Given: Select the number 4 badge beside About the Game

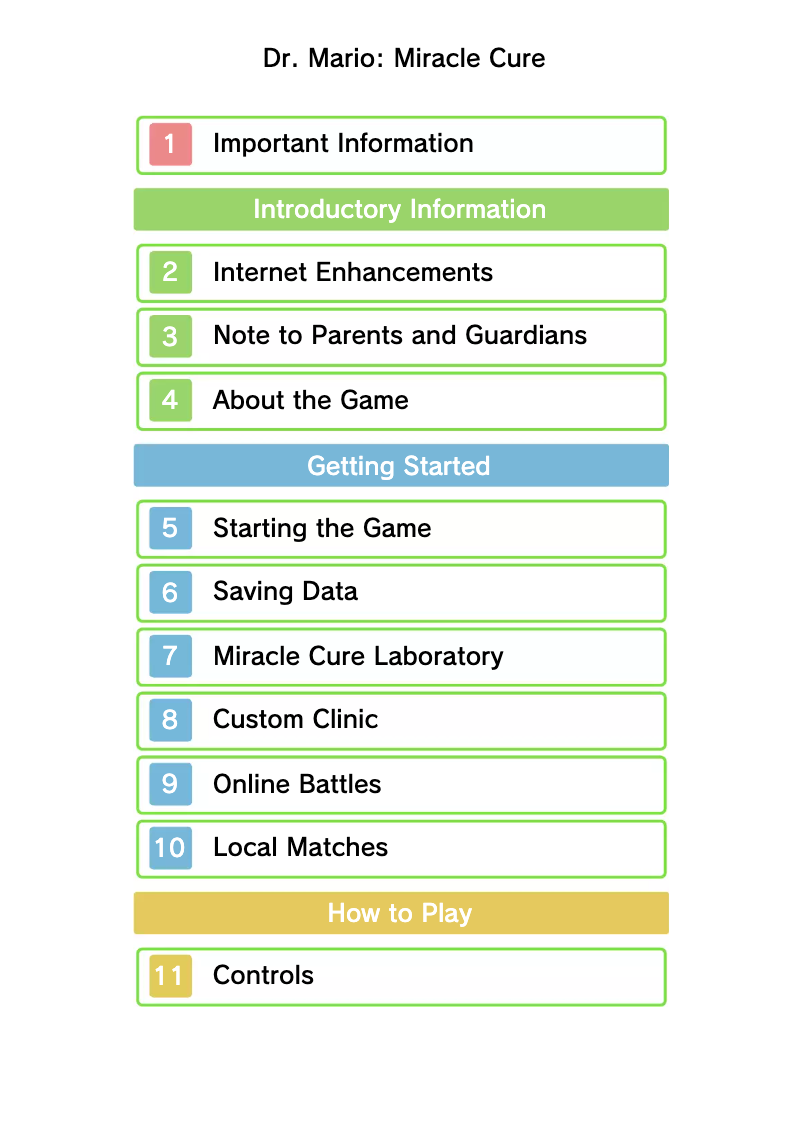Looking at the screenshot, I should coord(168,401).
